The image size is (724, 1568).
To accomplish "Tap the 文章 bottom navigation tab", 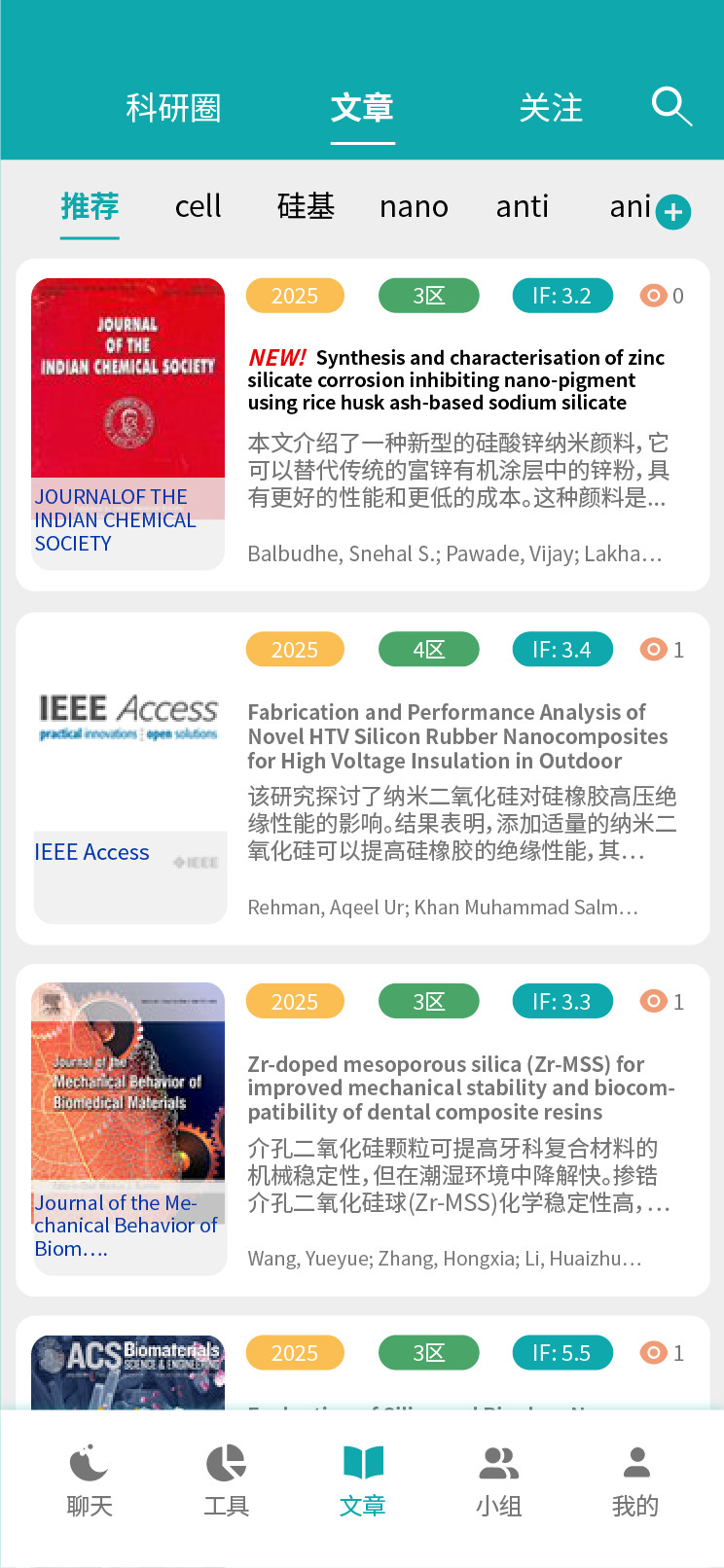I will 362,1480.
